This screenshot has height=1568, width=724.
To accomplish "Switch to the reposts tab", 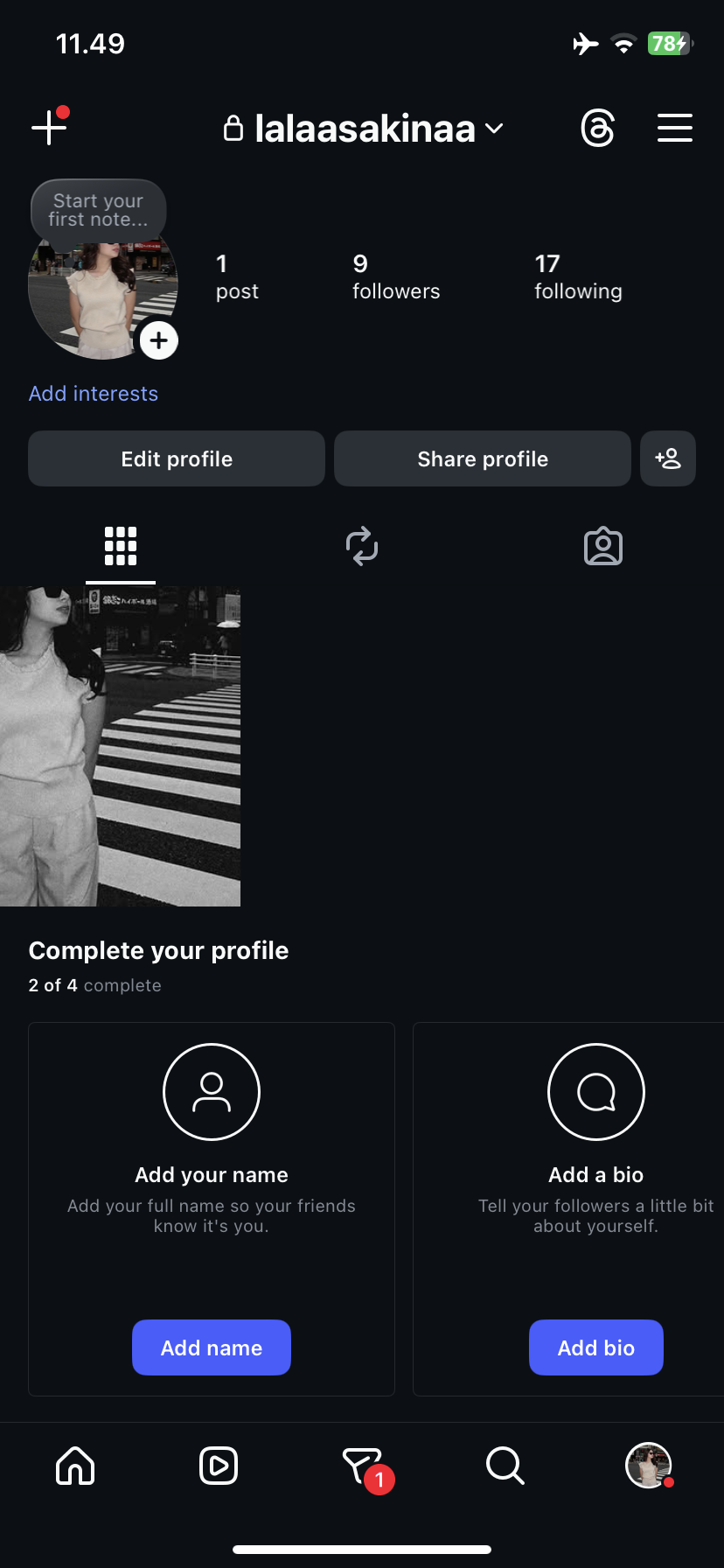I will click(362, 546).
